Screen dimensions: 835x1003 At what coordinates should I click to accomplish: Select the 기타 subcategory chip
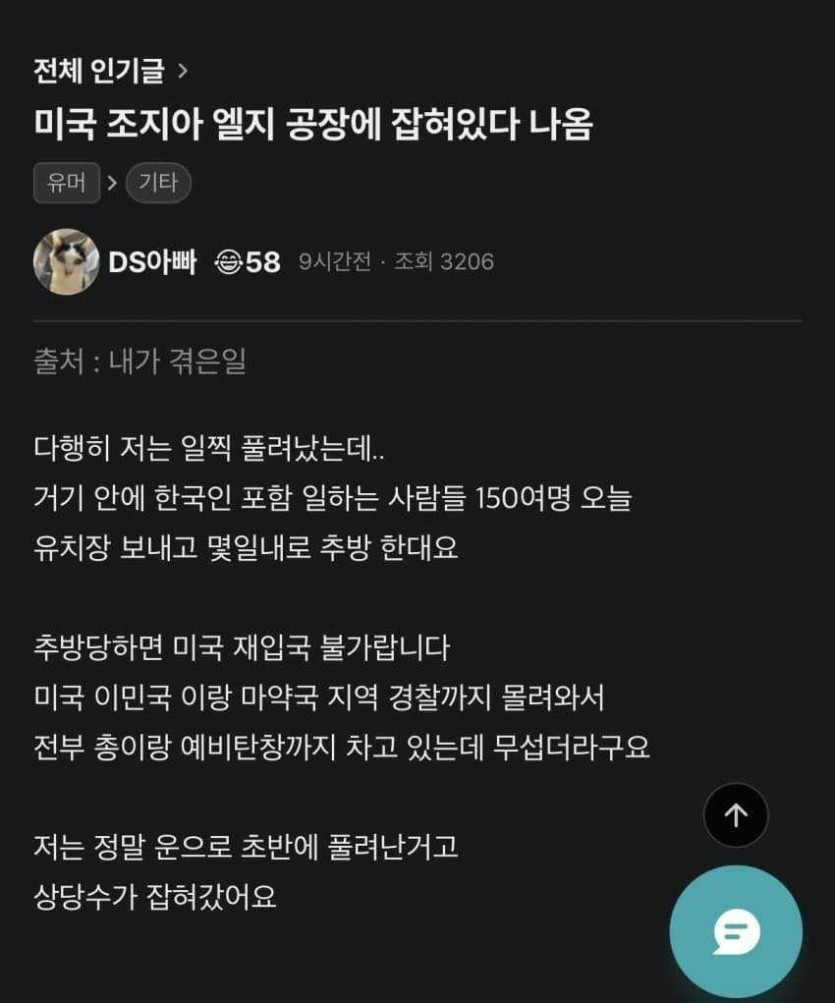[158, 183]
